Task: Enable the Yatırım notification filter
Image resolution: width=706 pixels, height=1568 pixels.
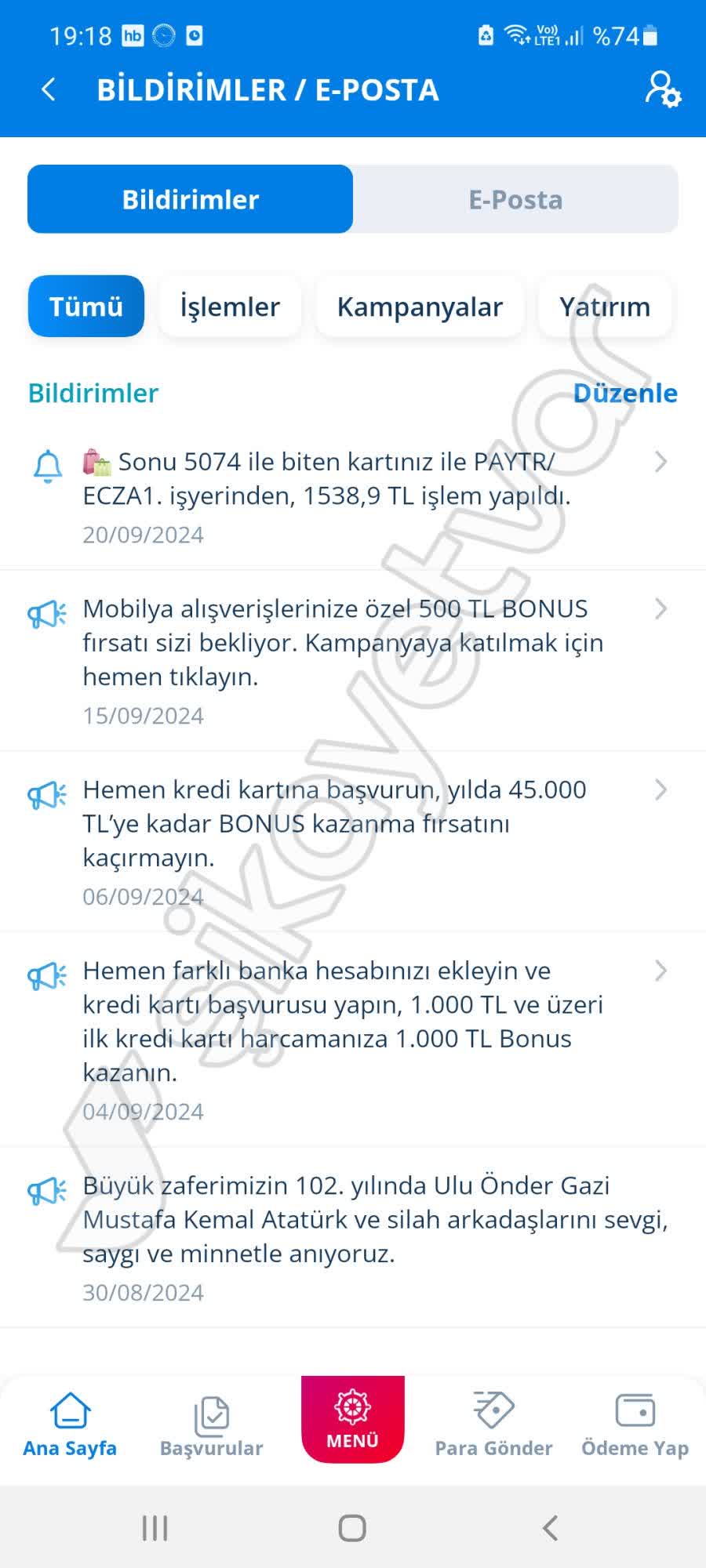Action: point(605,307)
